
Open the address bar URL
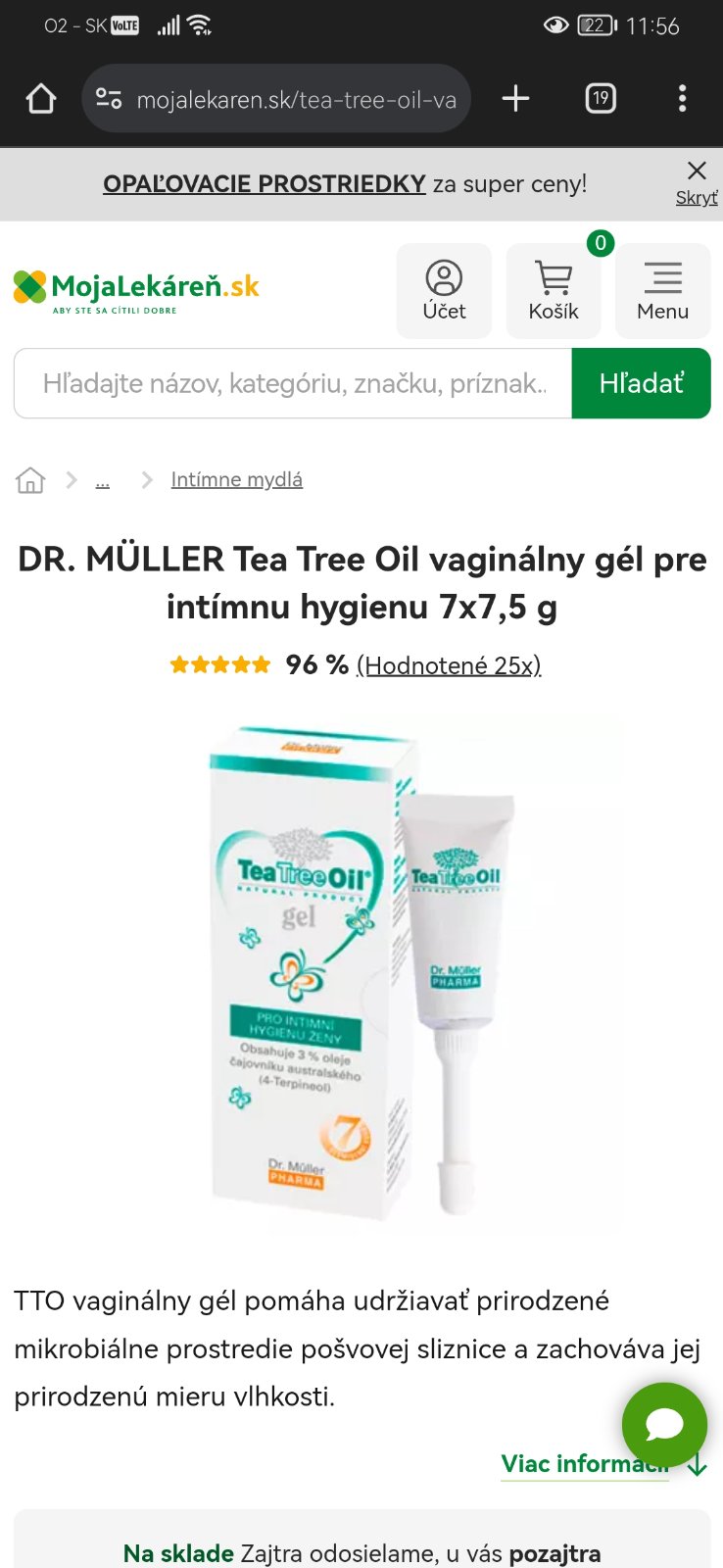pos(294,99)
